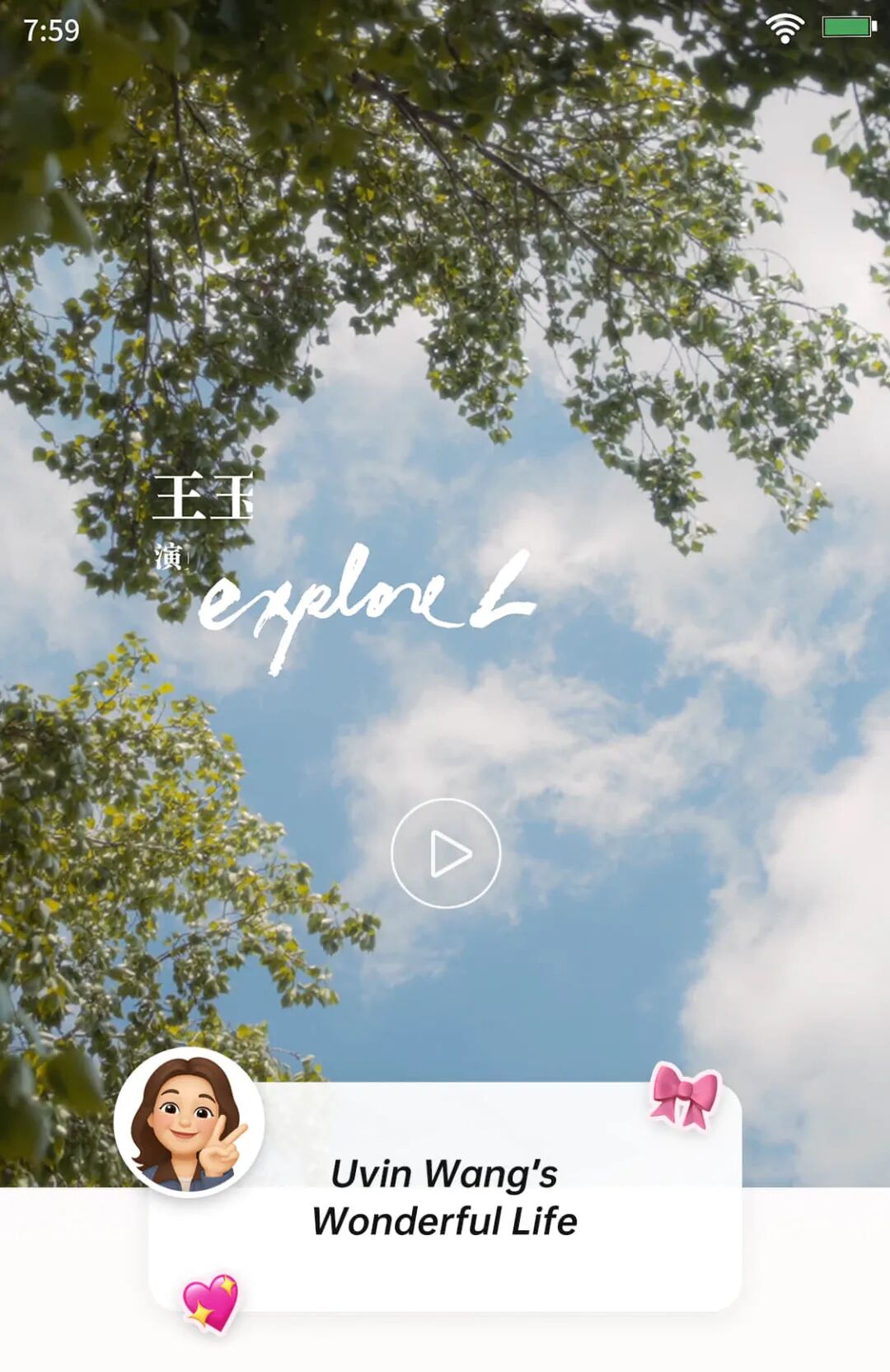Open Uvin Wang's Wonderful Life card

click(x=445, y=1197)
